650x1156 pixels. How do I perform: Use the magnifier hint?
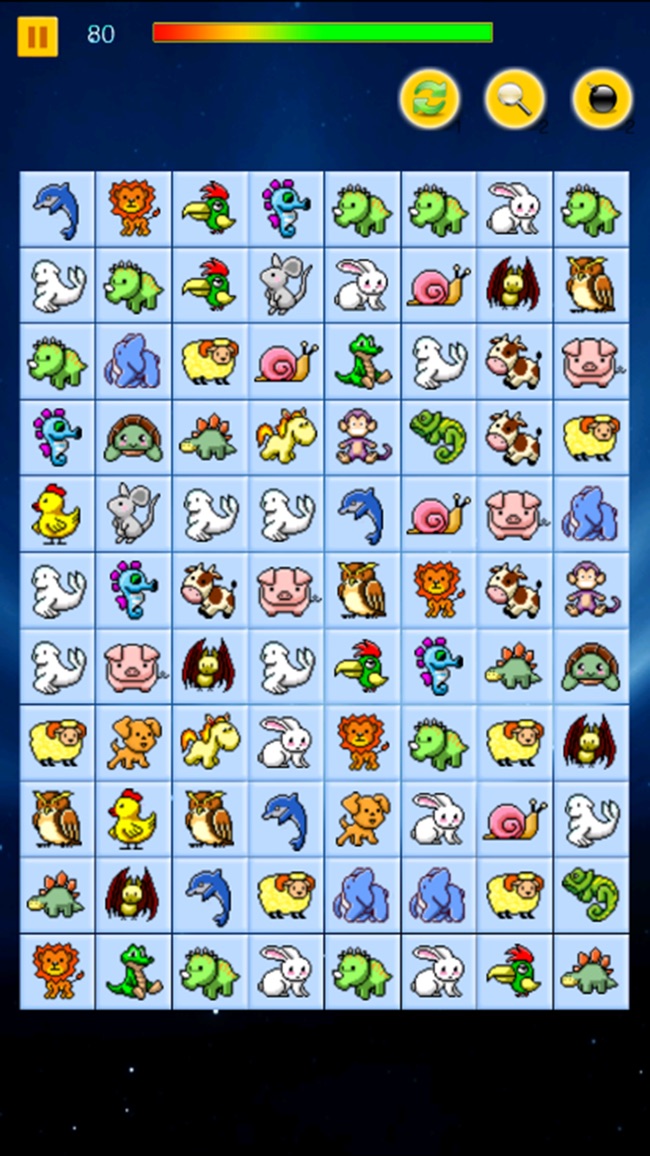pos(515,99)
